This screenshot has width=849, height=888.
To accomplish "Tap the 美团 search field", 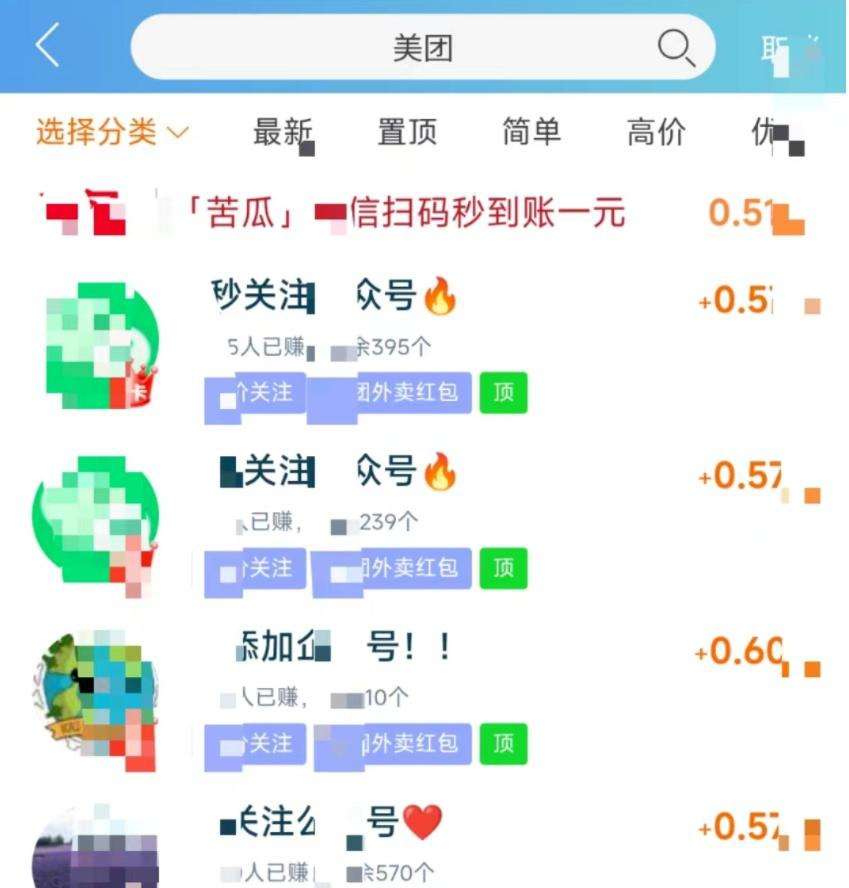I will pos(400,47).
